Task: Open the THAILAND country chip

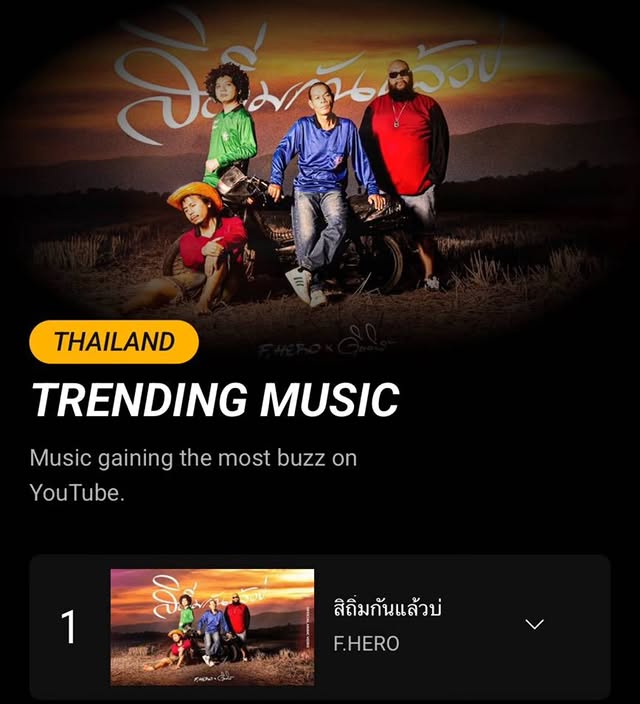Action: point(114,342)
